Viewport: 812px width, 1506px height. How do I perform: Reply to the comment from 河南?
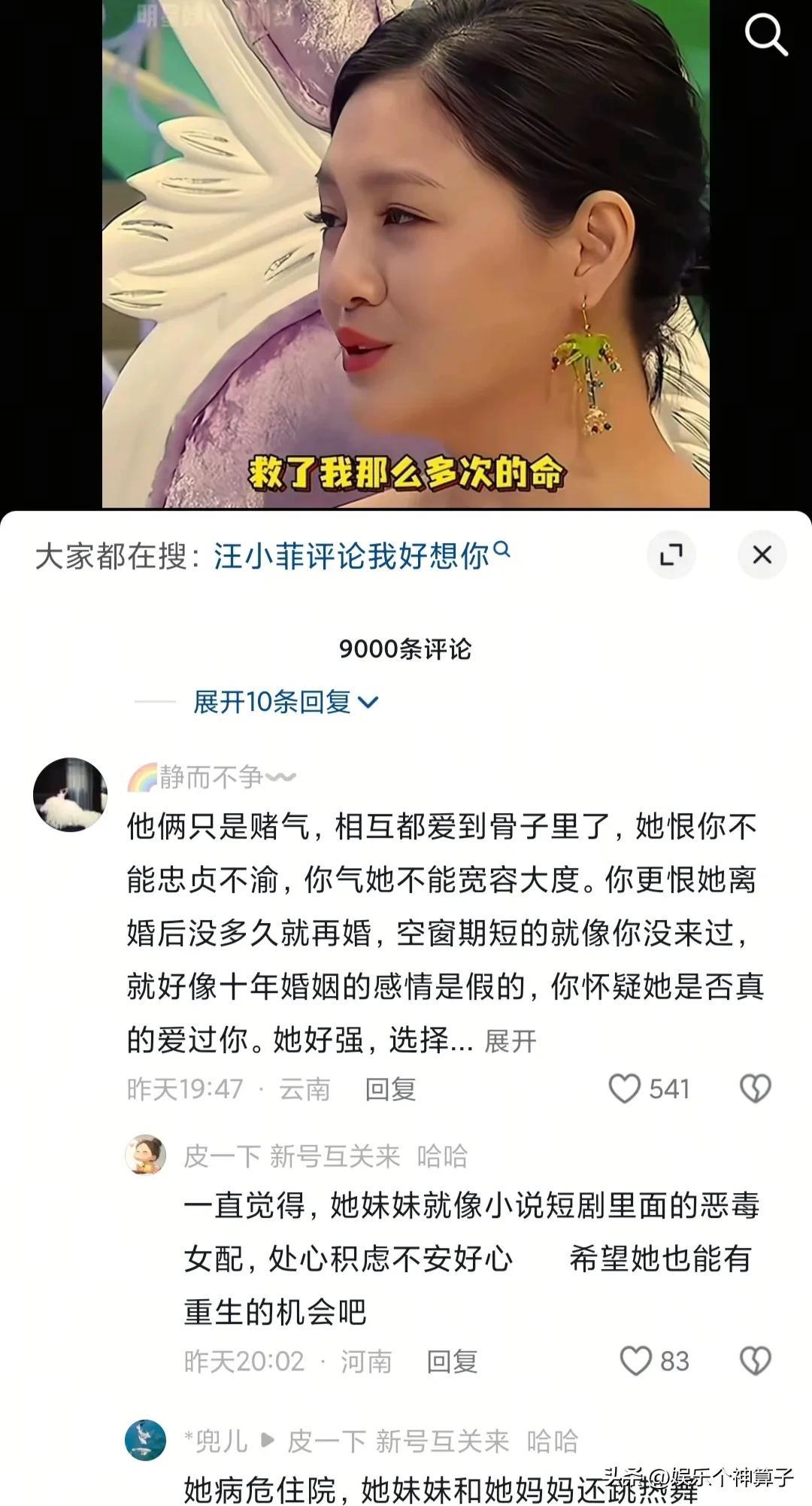(452, 1361)
